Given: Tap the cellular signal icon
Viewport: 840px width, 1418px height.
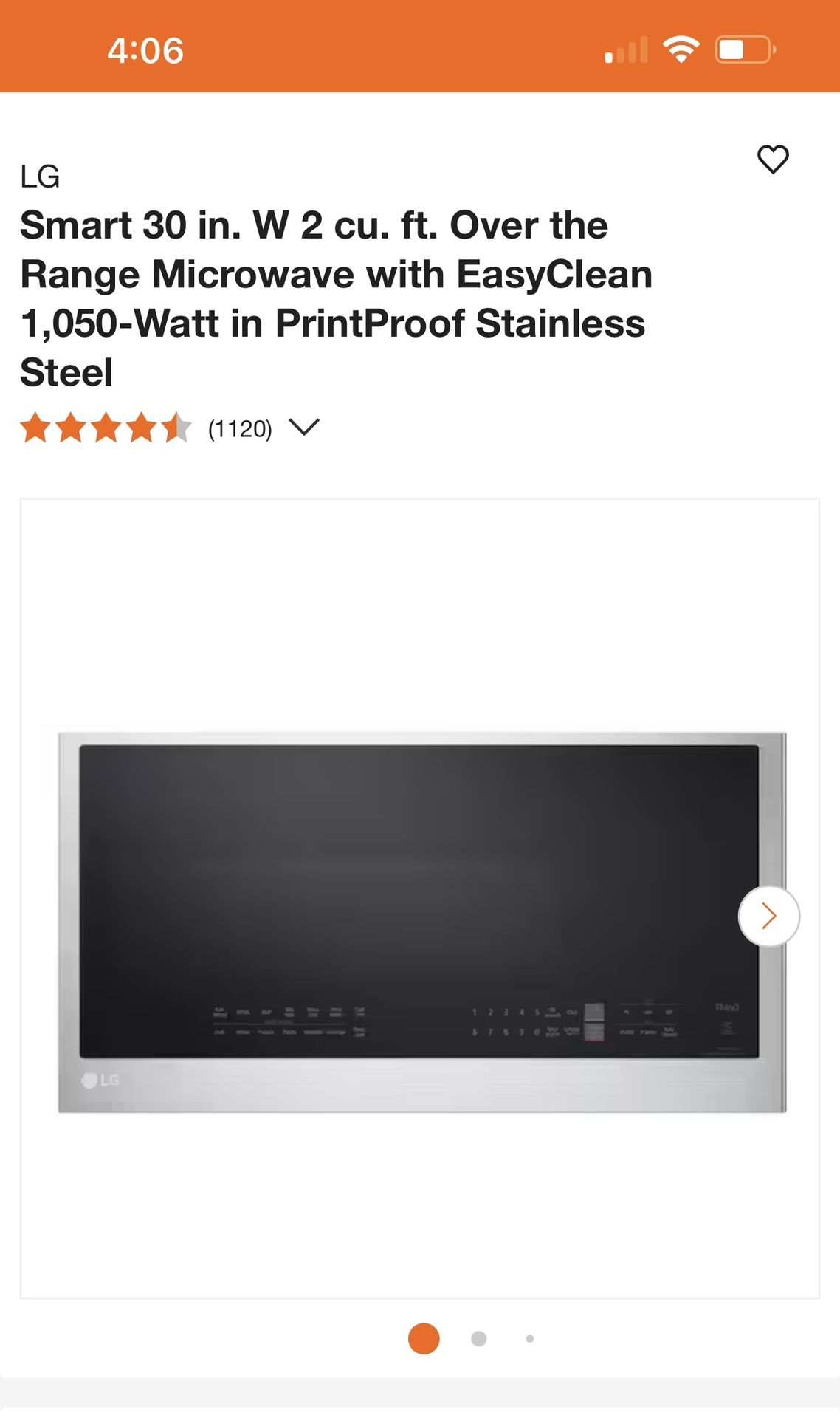Looking at the screenshot, I should (627, 50).
